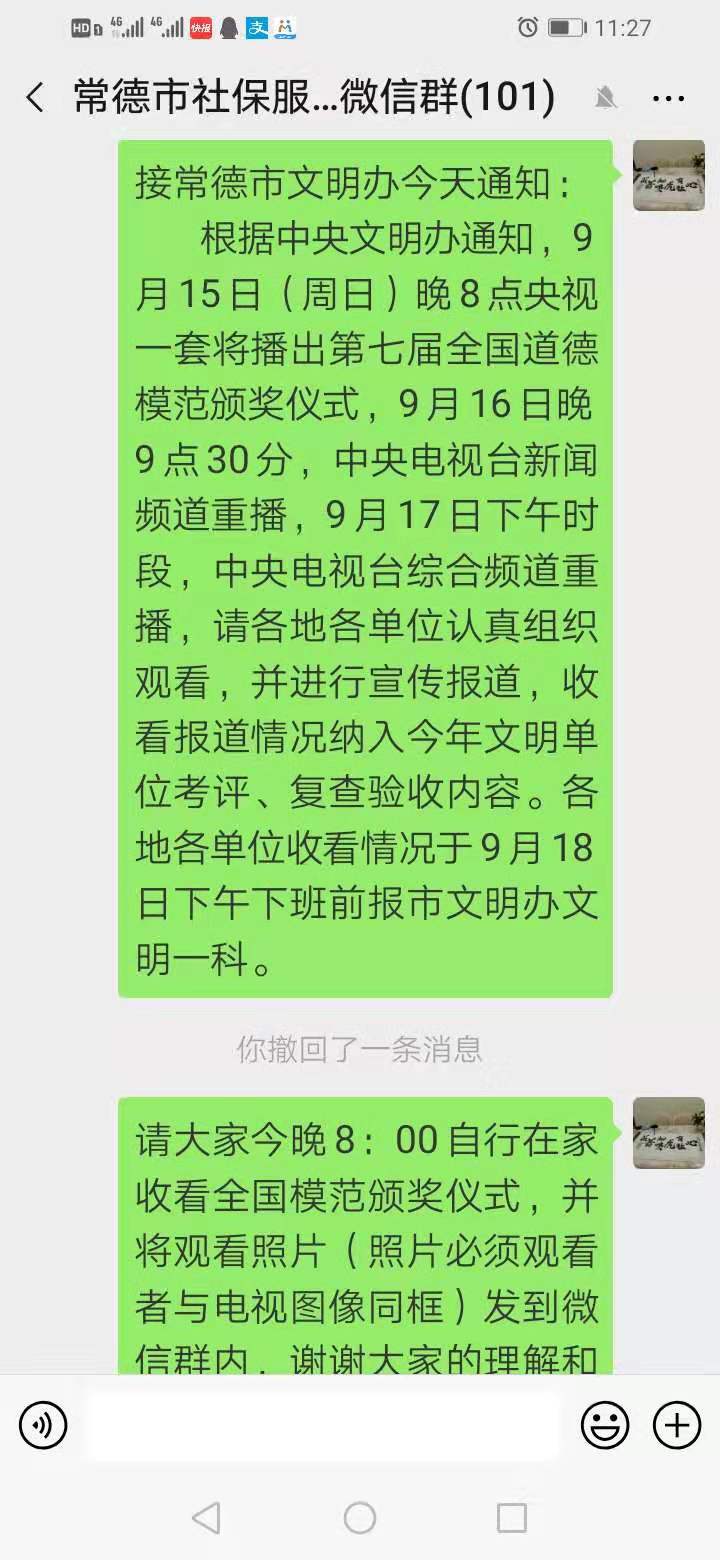The image size is (720, 1560).
Task: Switch to voice message input
Action: (43, 1424)
